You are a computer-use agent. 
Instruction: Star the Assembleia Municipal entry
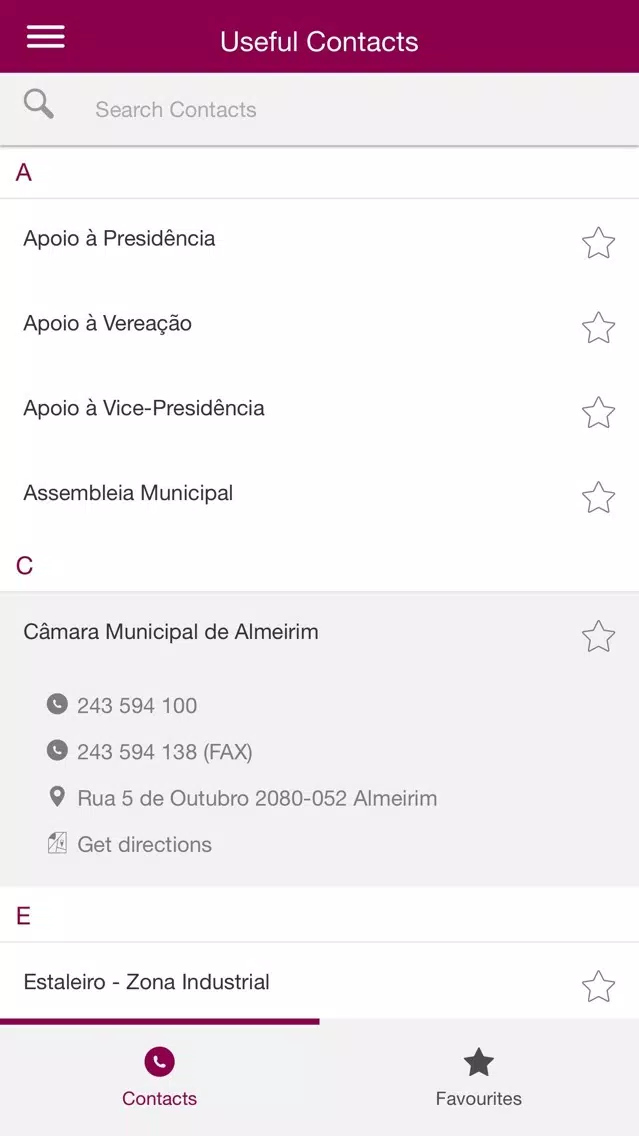click(598, 497)
